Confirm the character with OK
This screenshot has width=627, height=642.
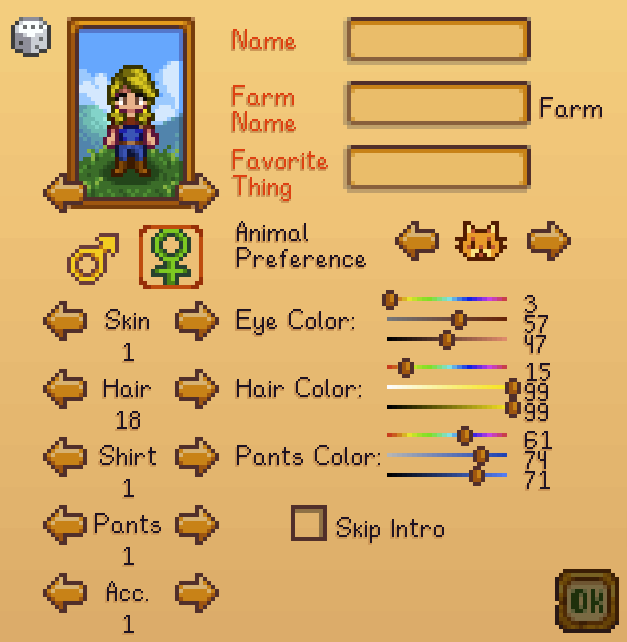586,598
